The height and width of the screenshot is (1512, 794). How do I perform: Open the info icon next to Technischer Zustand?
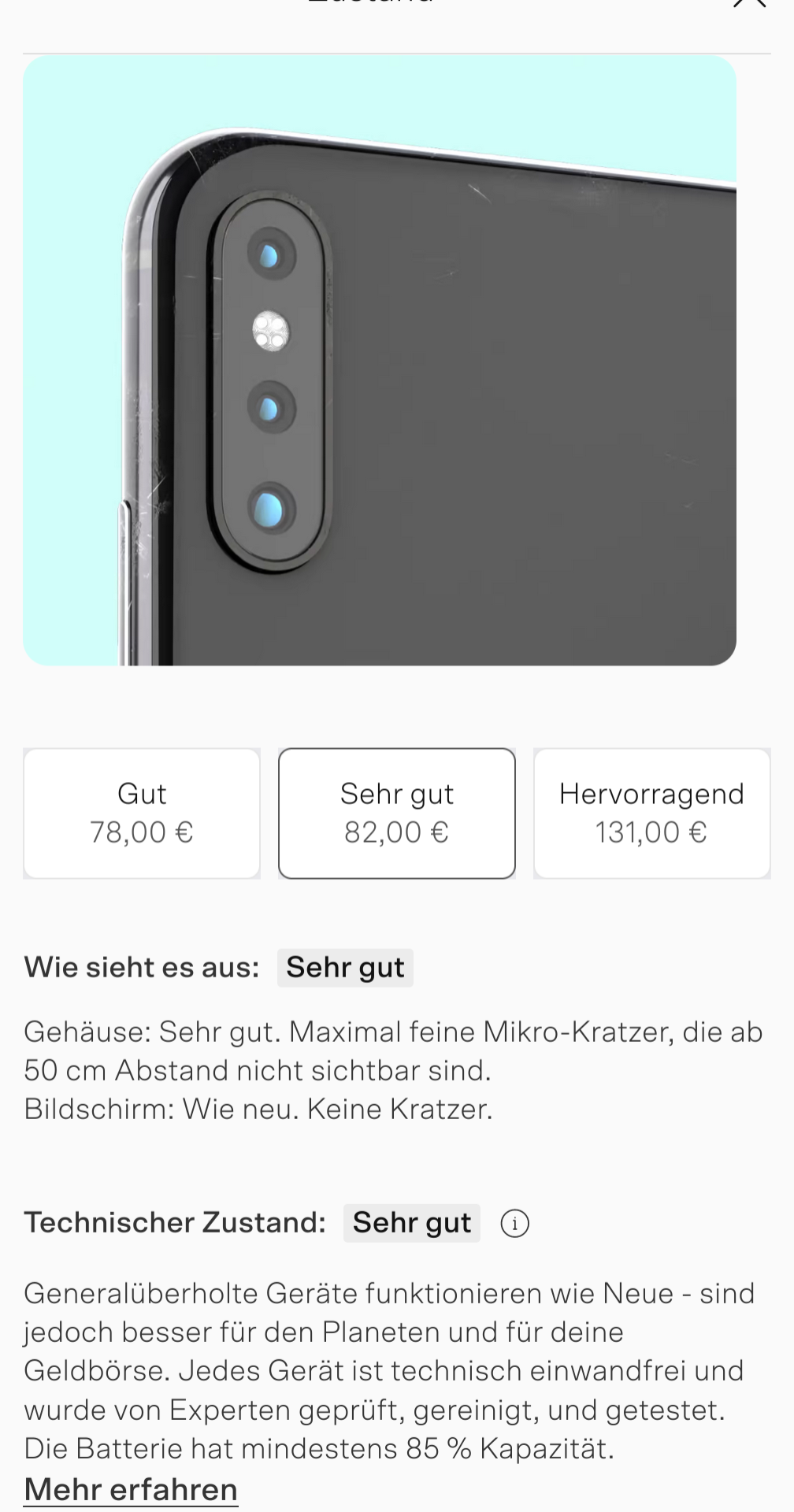tap(515, 1223)
